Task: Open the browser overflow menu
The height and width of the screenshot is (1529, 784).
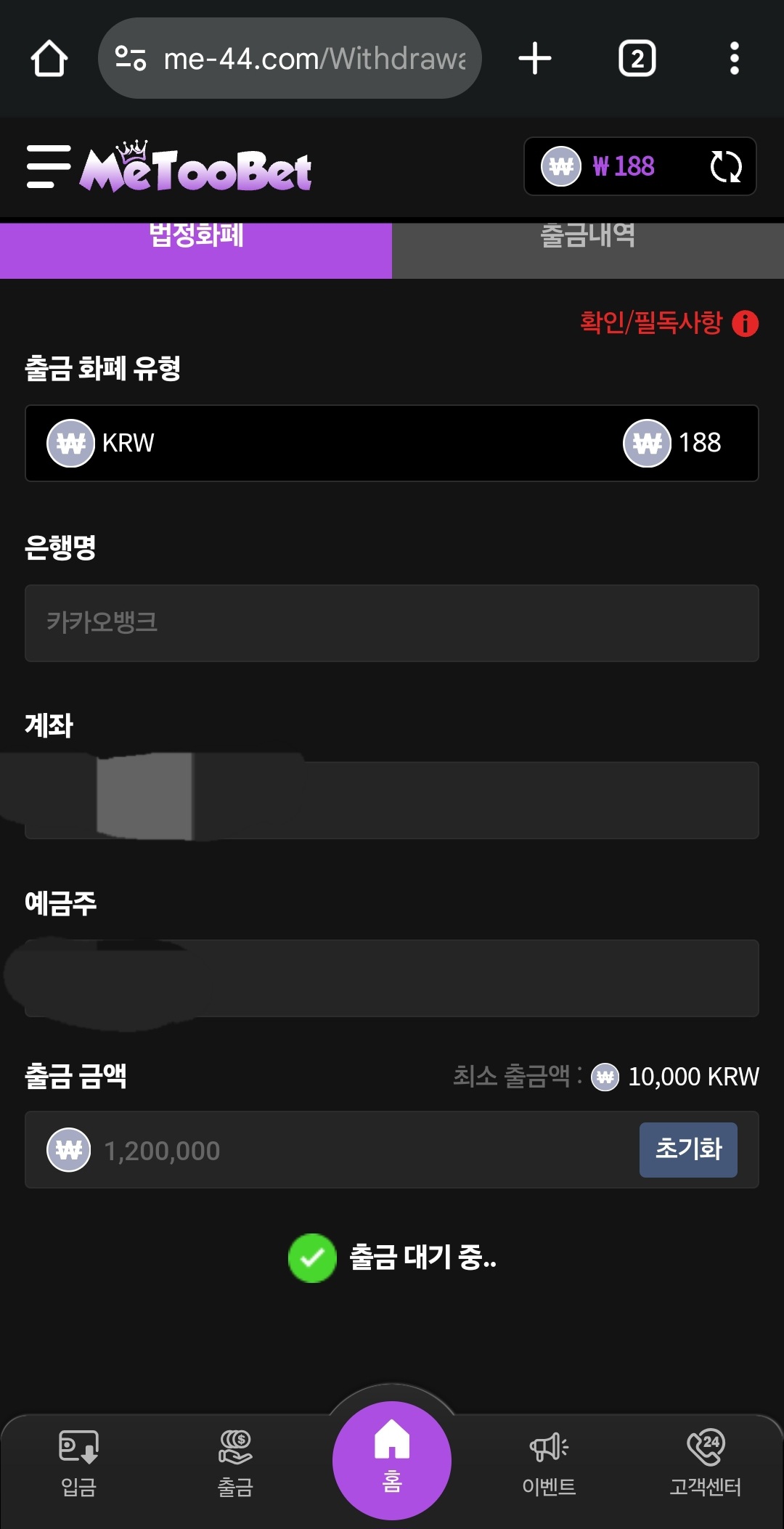Action: click(x=734, y=59)
